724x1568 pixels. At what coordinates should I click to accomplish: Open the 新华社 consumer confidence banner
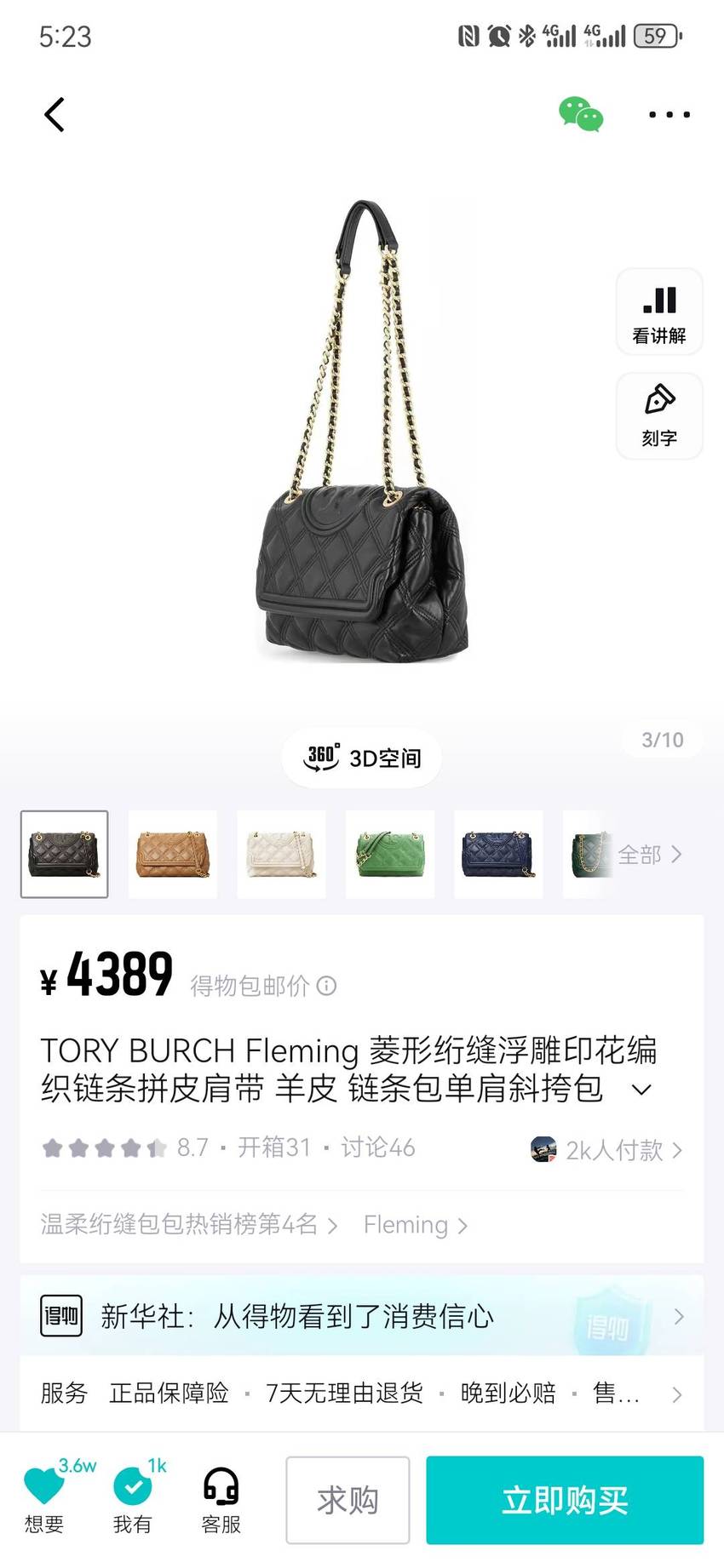click(x=362, y=1316)
